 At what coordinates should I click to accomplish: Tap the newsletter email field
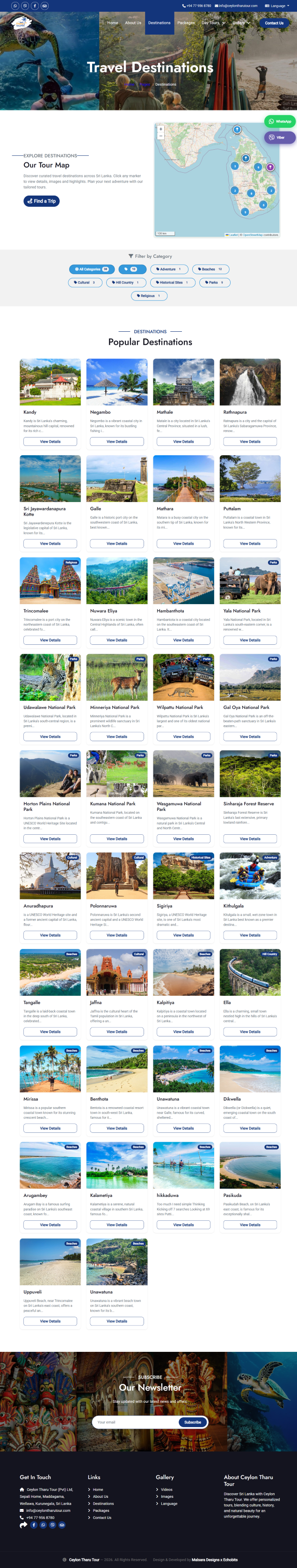135,1422
